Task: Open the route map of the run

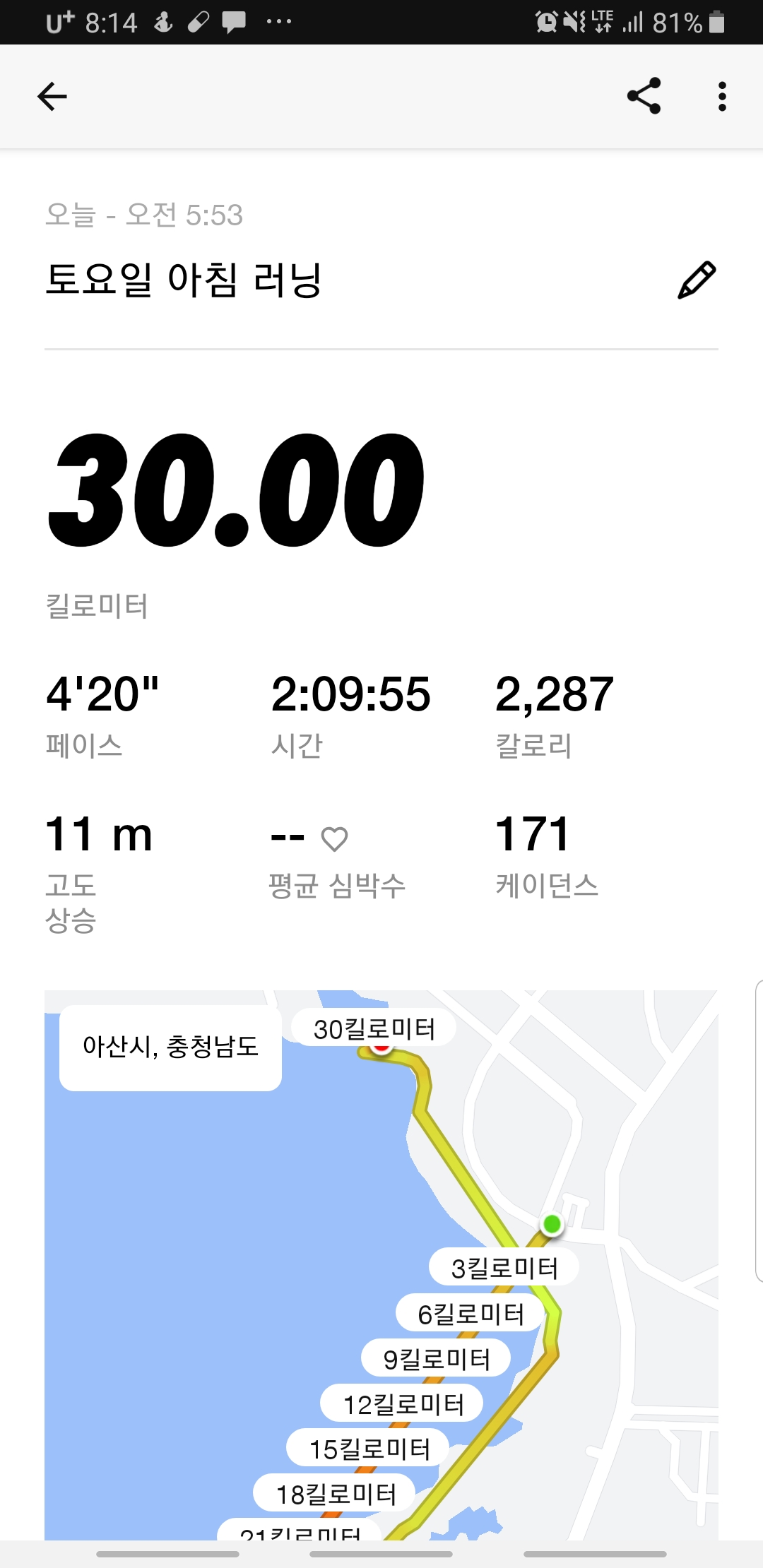Action: tap(381, 1264)
